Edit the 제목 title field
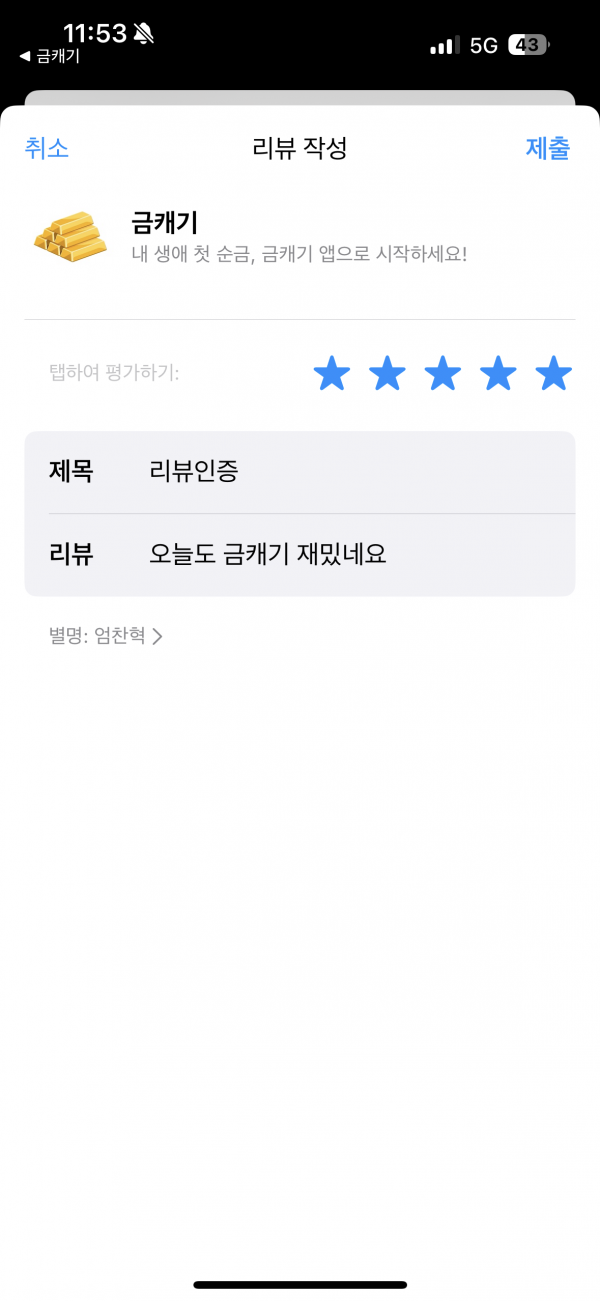This screenshot has height=1301, width=600. [300, 472]
